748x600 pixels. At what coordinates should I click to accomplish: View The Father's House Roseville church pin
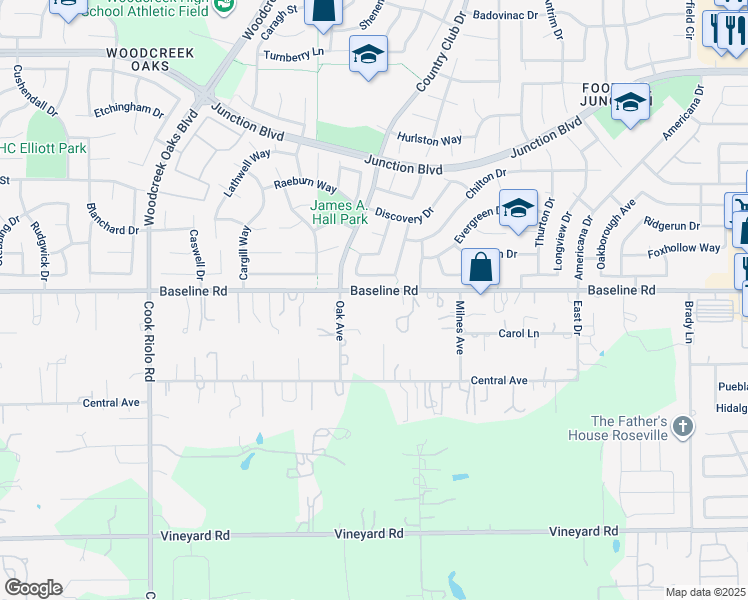point(683,427)
